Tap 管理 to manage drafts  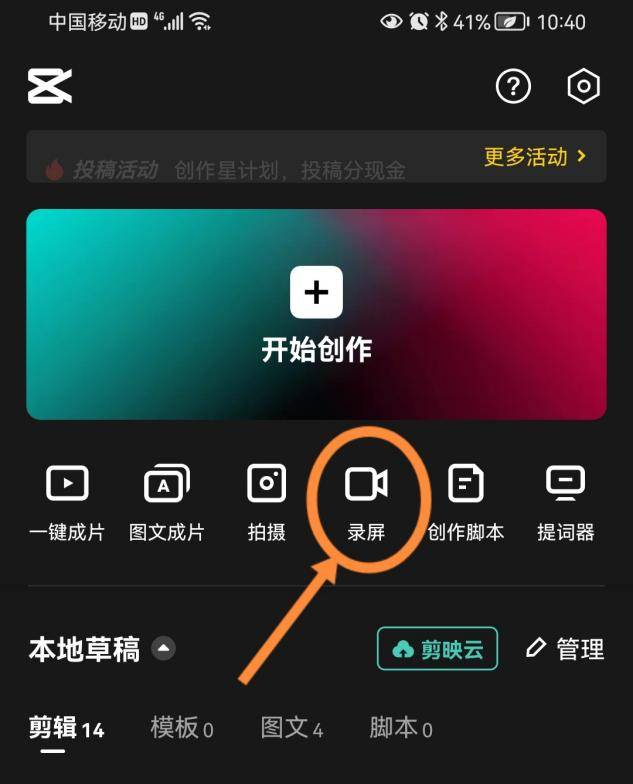tap(566, 649)
